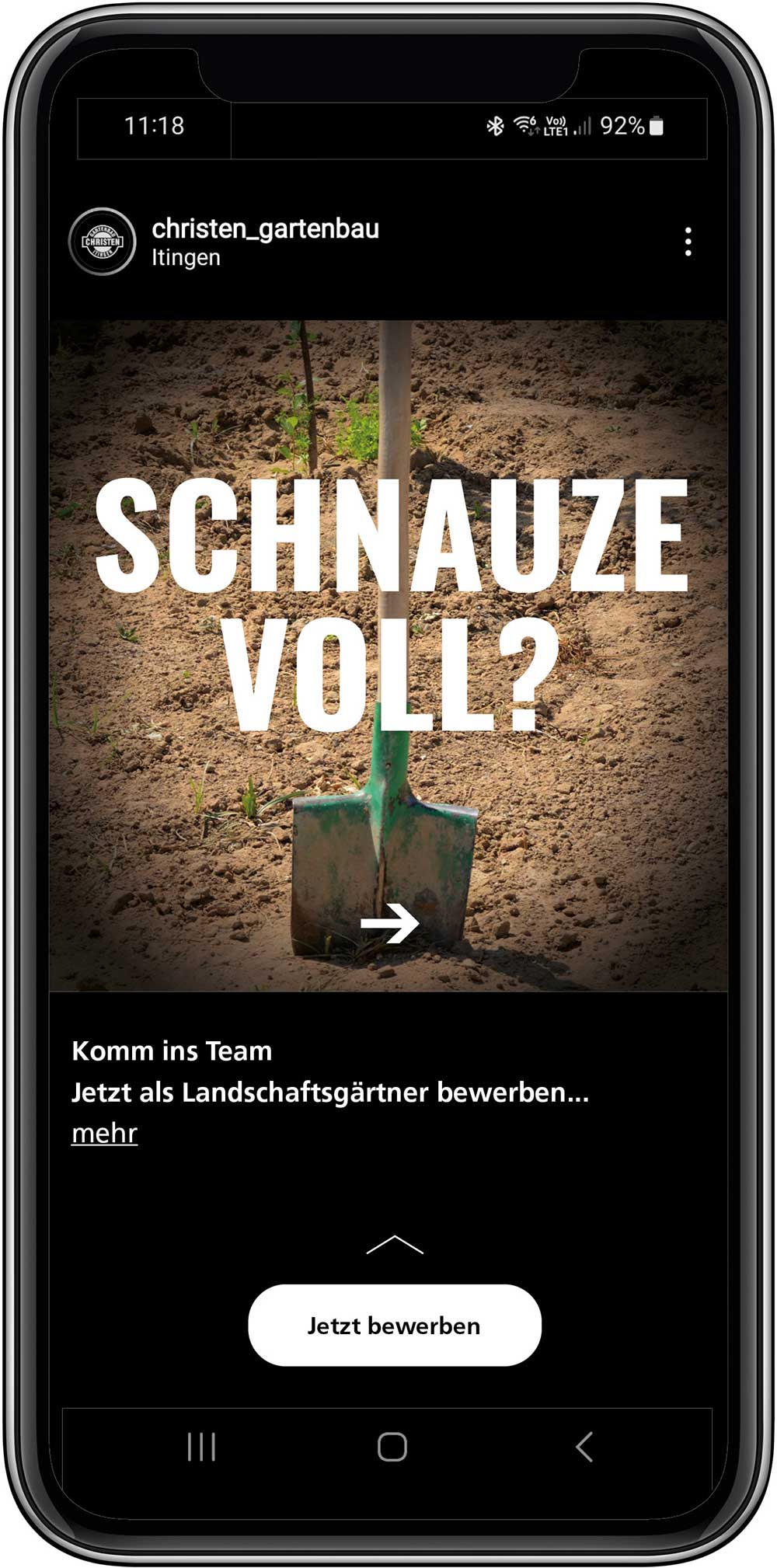Open the christen_gartenbau username
Screen dimensions: 777x1568
[265, 229]
